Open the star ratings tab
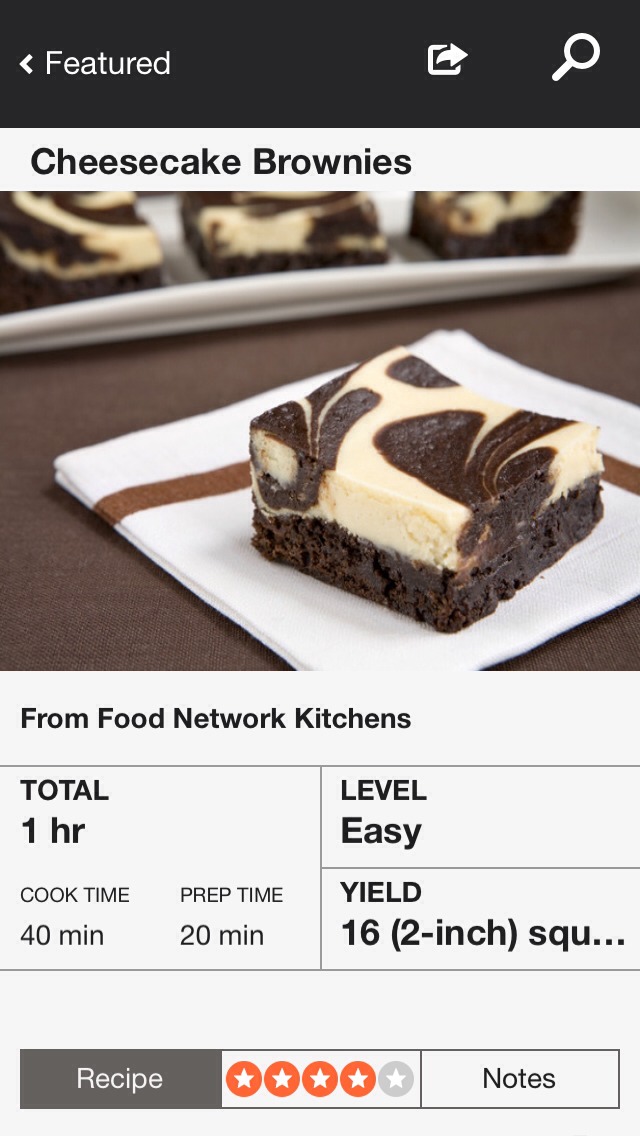Screen dimensions: 640x1136 coord(320,1079)
